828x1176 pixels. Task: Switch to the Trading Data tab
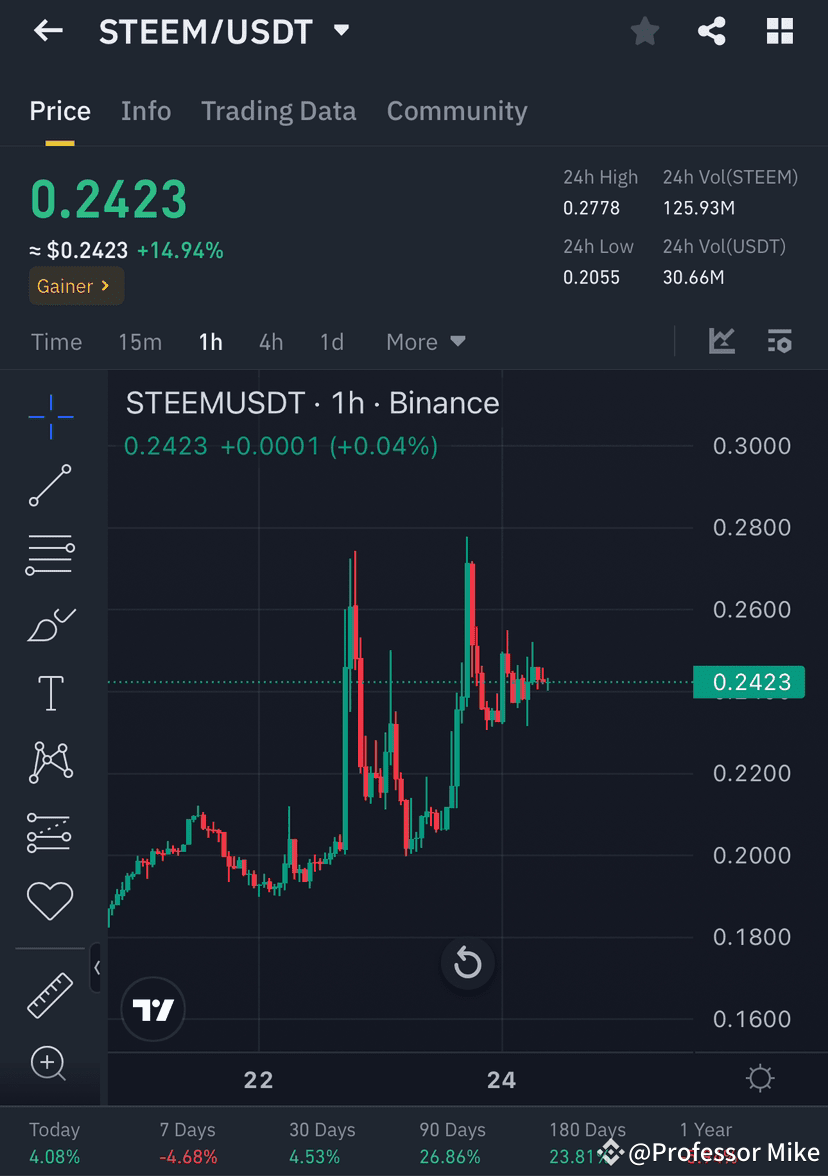tap(278, 111)
